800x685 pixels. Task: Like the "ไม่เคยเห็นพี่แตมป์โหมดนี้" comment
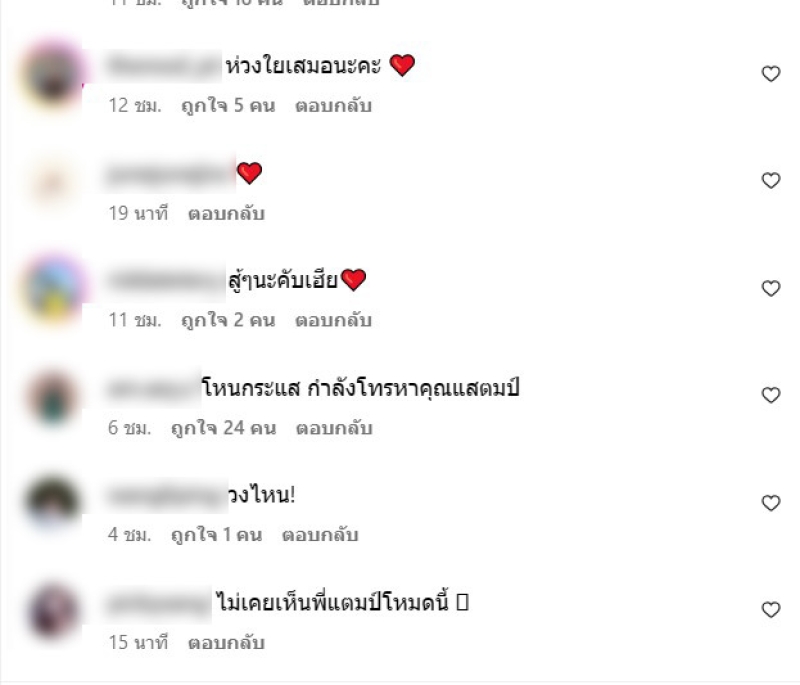(x=771, y=609)
